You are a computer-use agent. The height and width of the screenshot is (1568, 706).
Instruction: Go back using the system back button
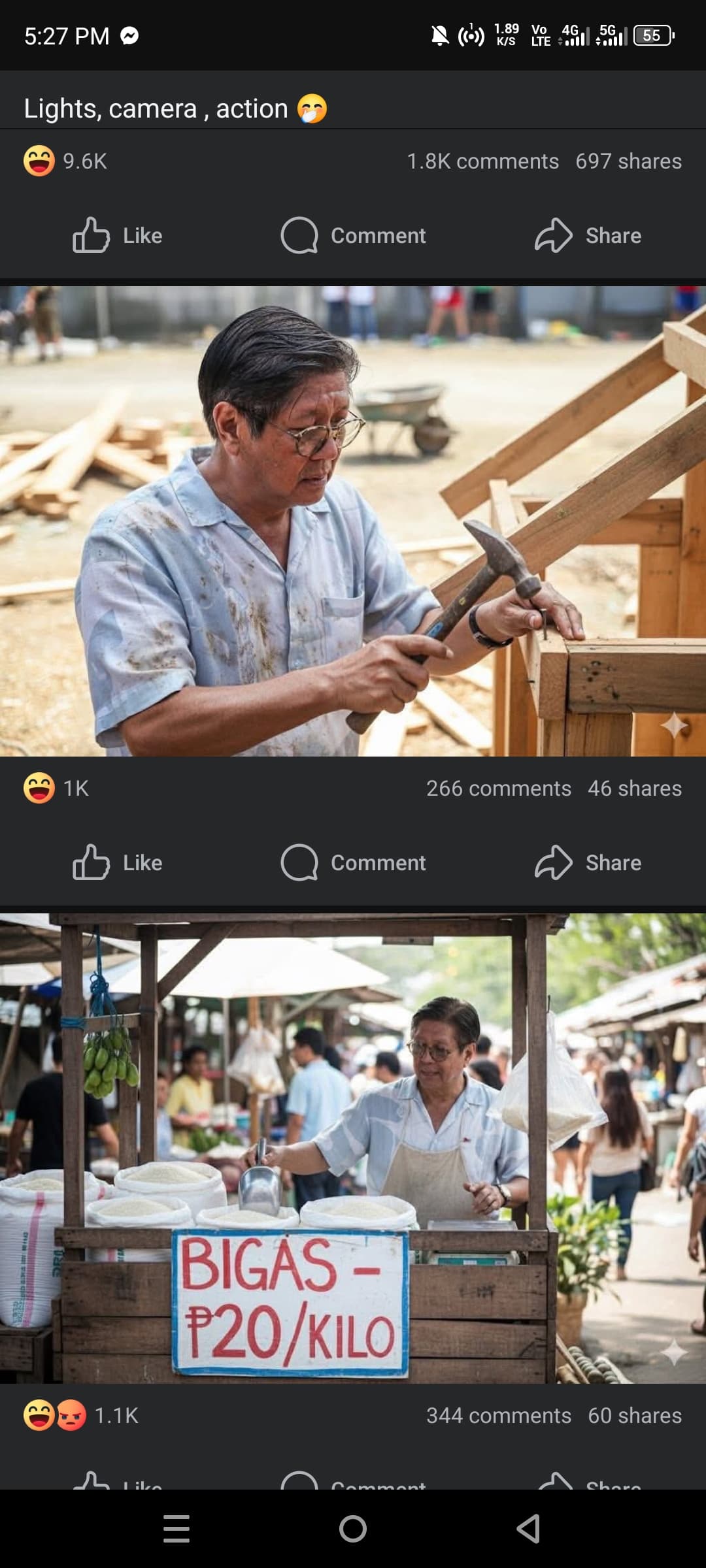point(528,1529)
